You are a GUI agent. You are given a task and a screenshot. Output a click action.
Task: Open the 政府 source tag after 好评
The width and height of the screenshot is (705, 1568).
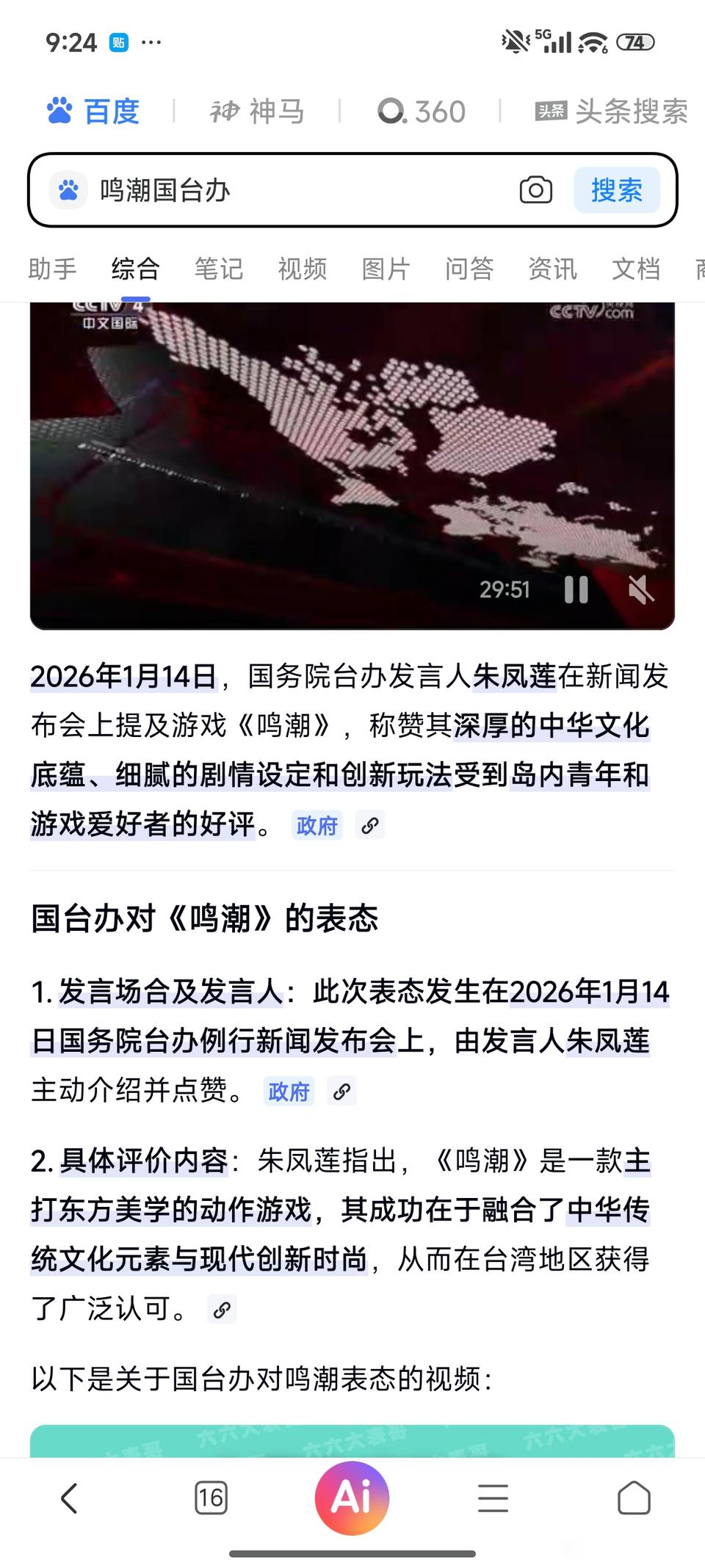point(317,826)
